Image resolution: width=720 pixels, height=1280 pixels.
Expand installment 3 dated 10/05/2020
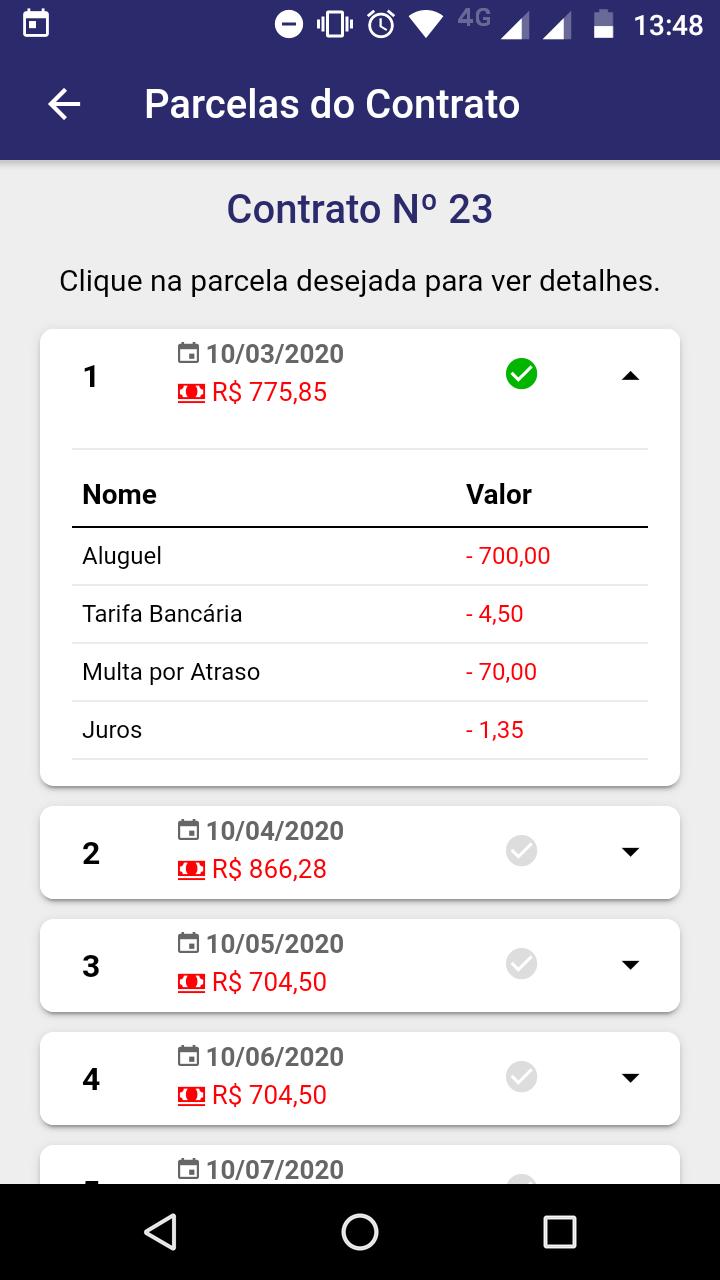(630, 965)
